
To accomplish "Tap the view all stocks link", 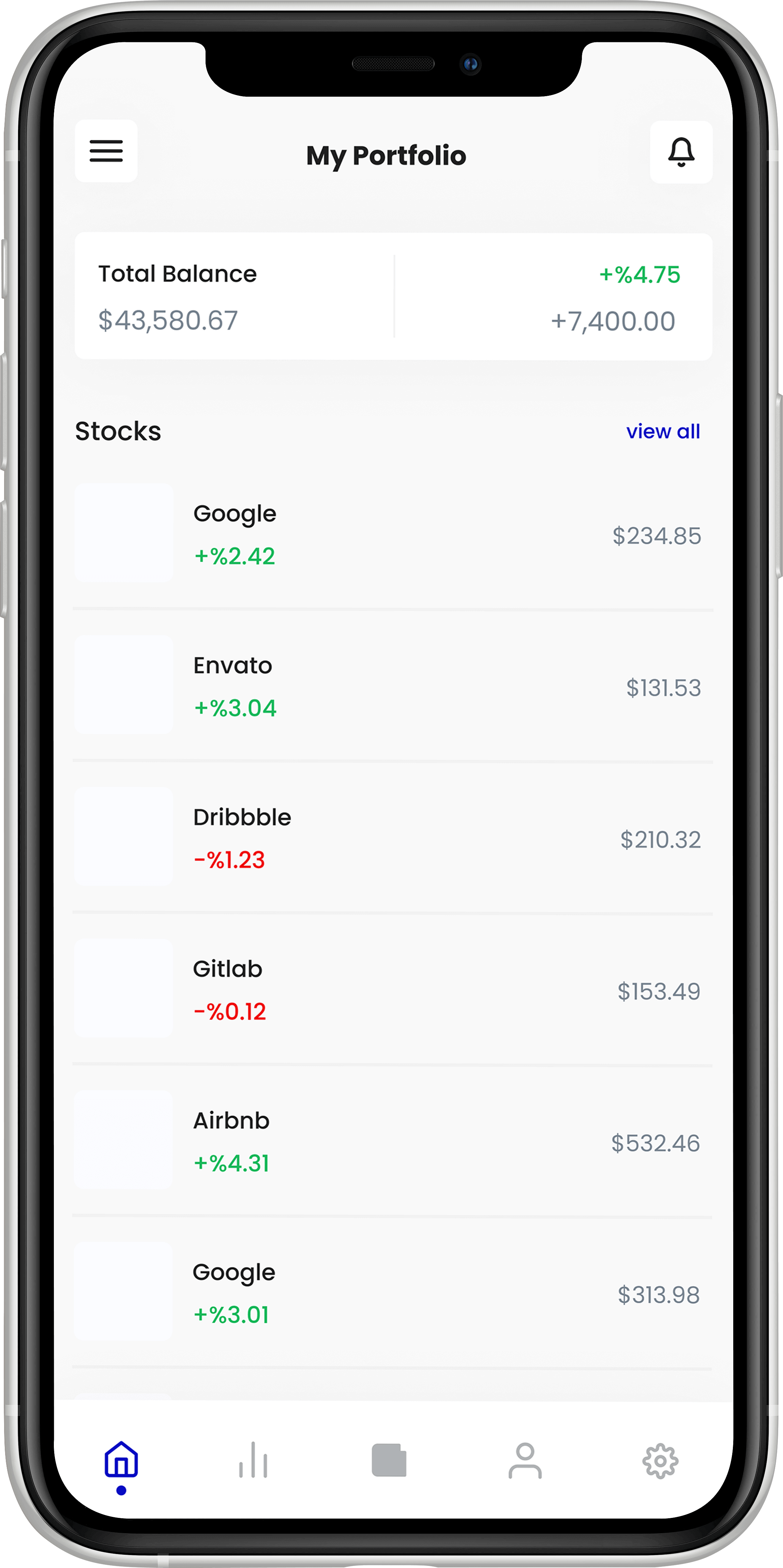I will (663, 431).
